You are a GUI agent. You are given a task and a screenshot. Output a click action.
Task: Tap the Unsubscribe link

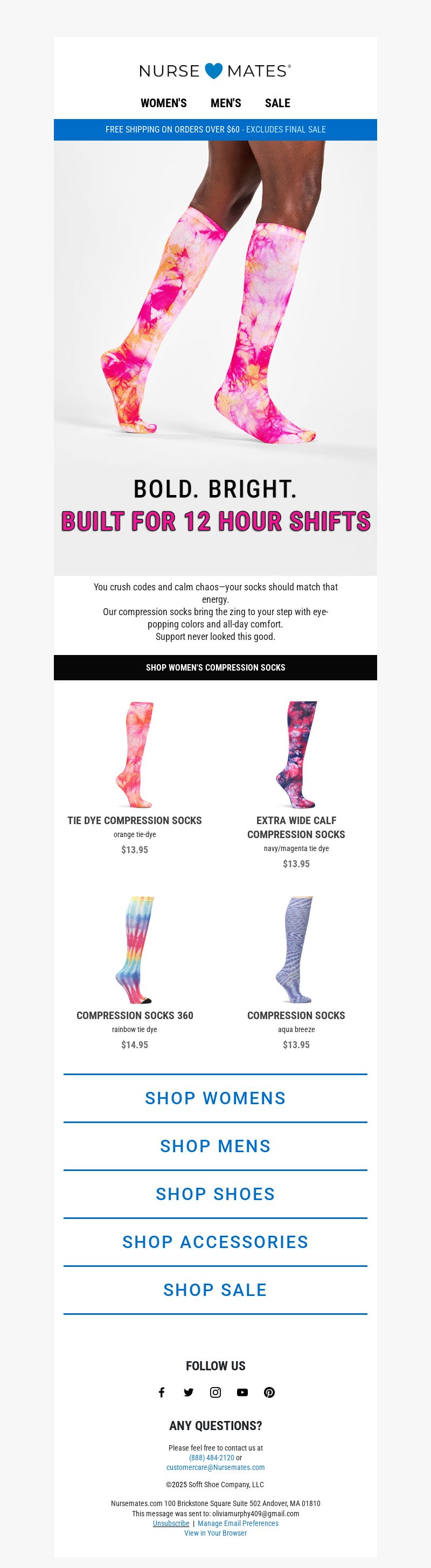pos(171,1523)
